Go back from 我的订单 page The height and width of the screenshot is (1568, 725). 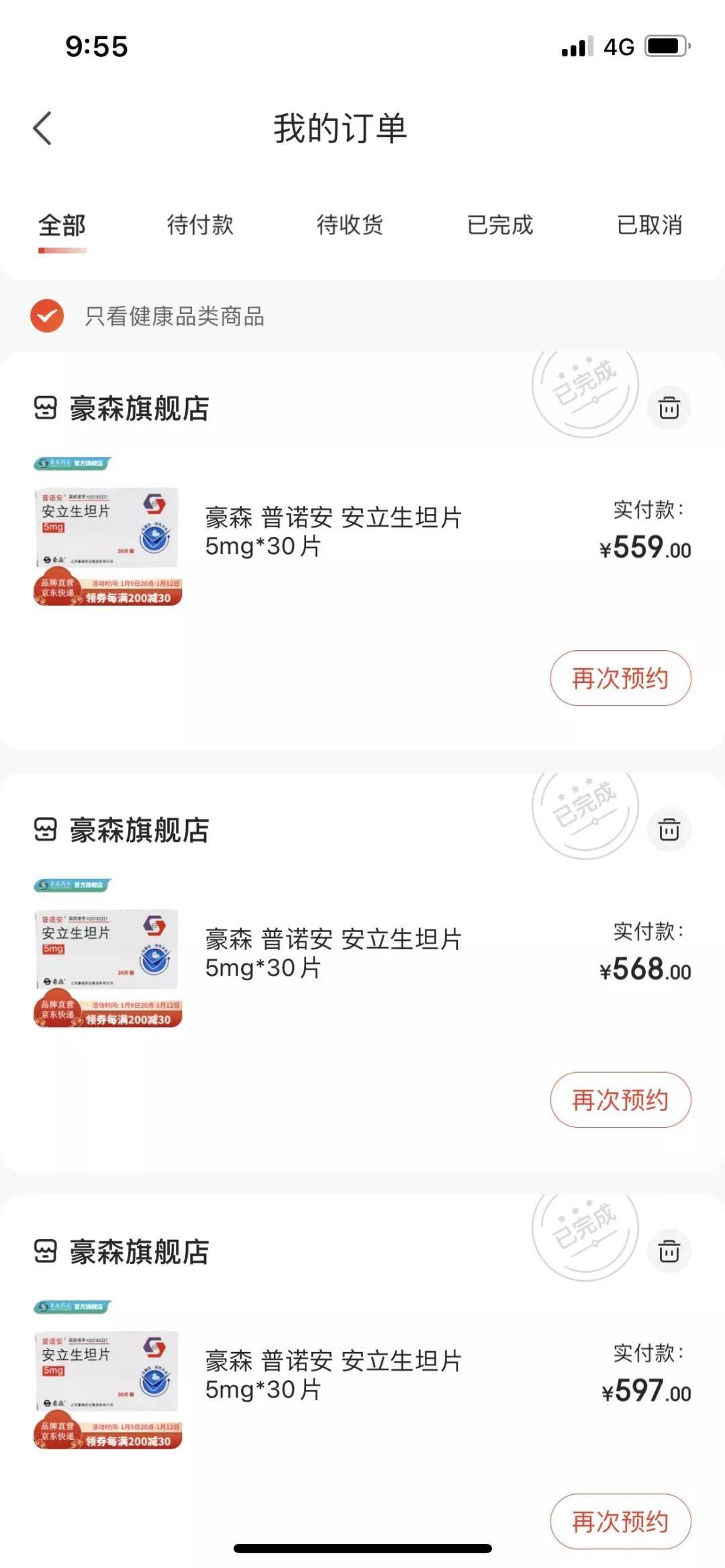(x=42, y=128)
